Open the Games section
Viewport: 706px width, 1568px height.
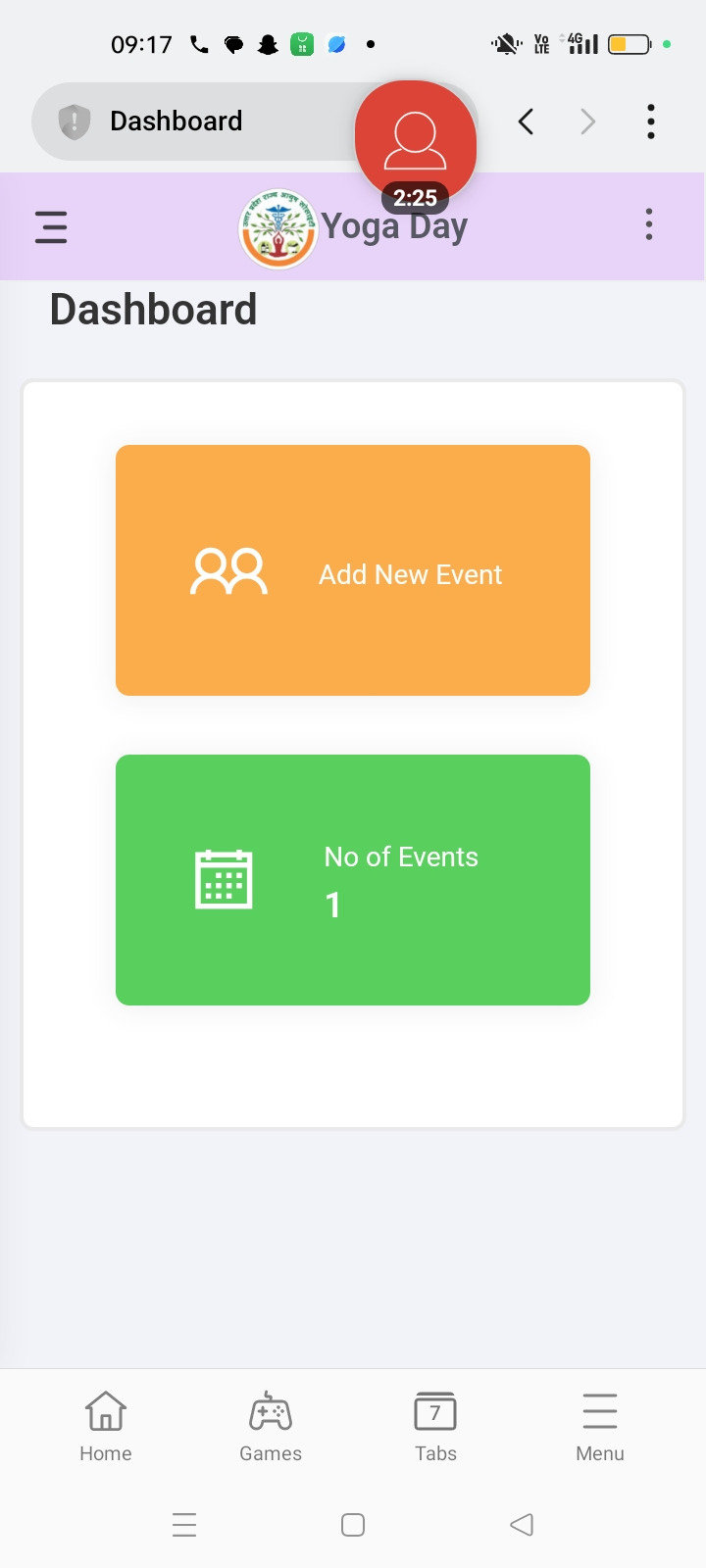point(271,1427)
